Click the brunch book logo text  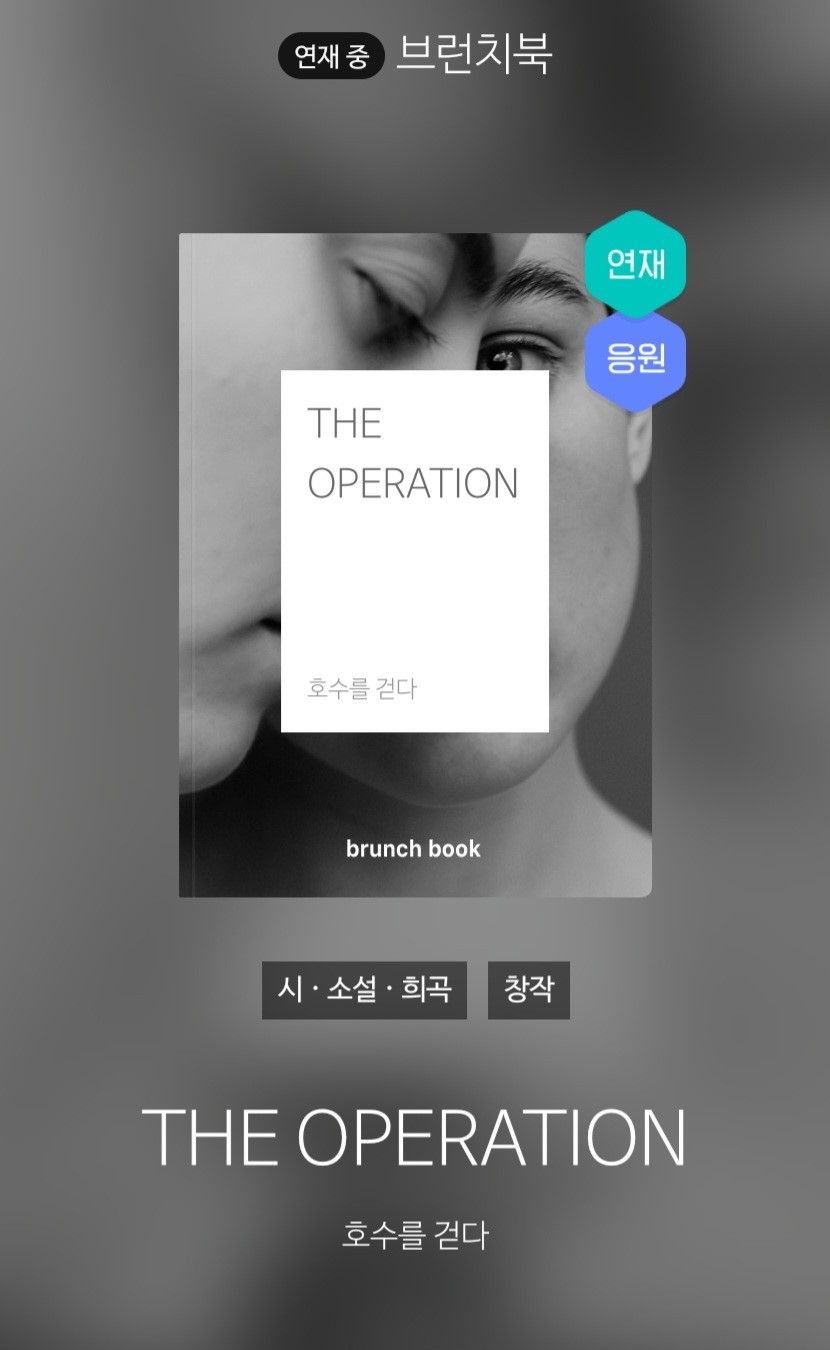click(x=413, y=848)
